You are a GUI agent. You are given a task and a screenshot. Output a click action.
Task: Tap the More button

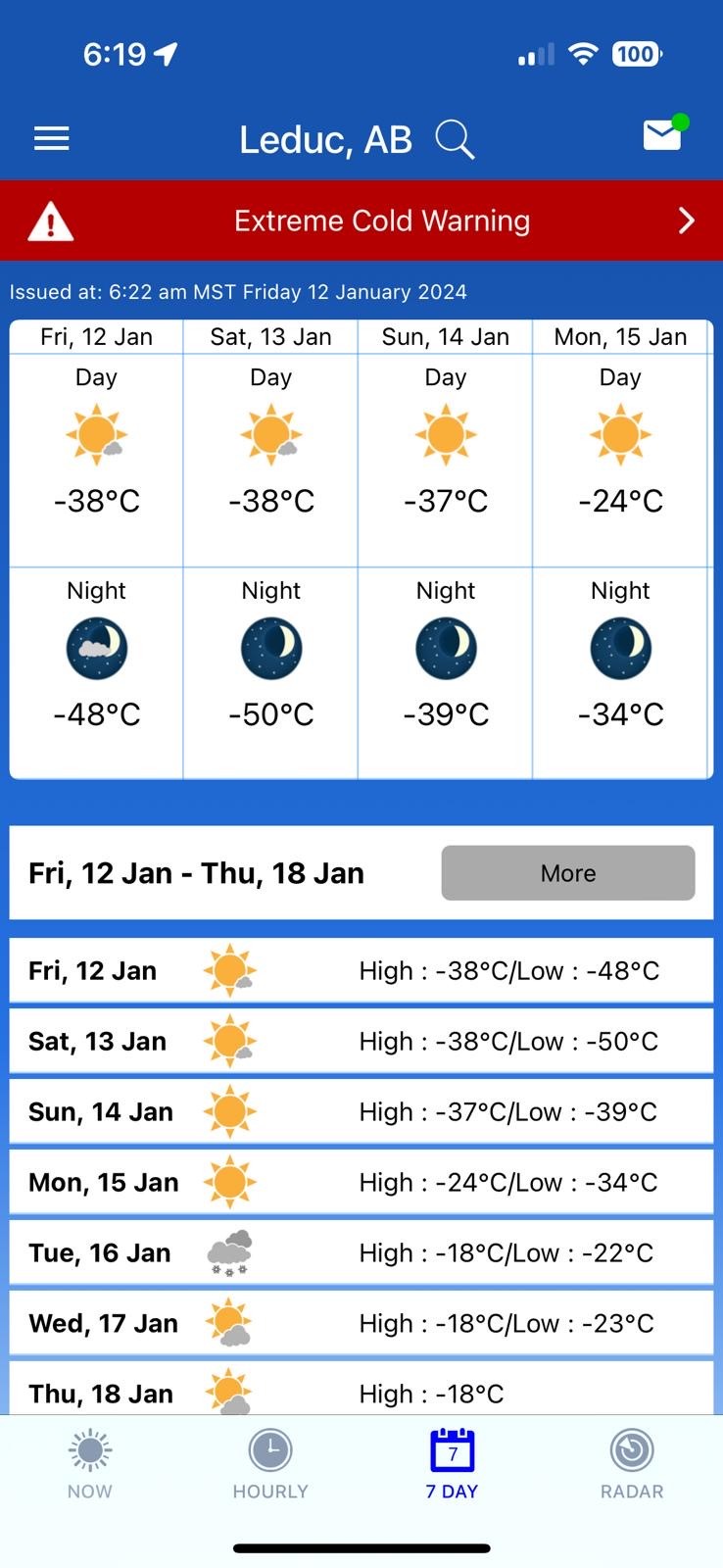[568, 872]
